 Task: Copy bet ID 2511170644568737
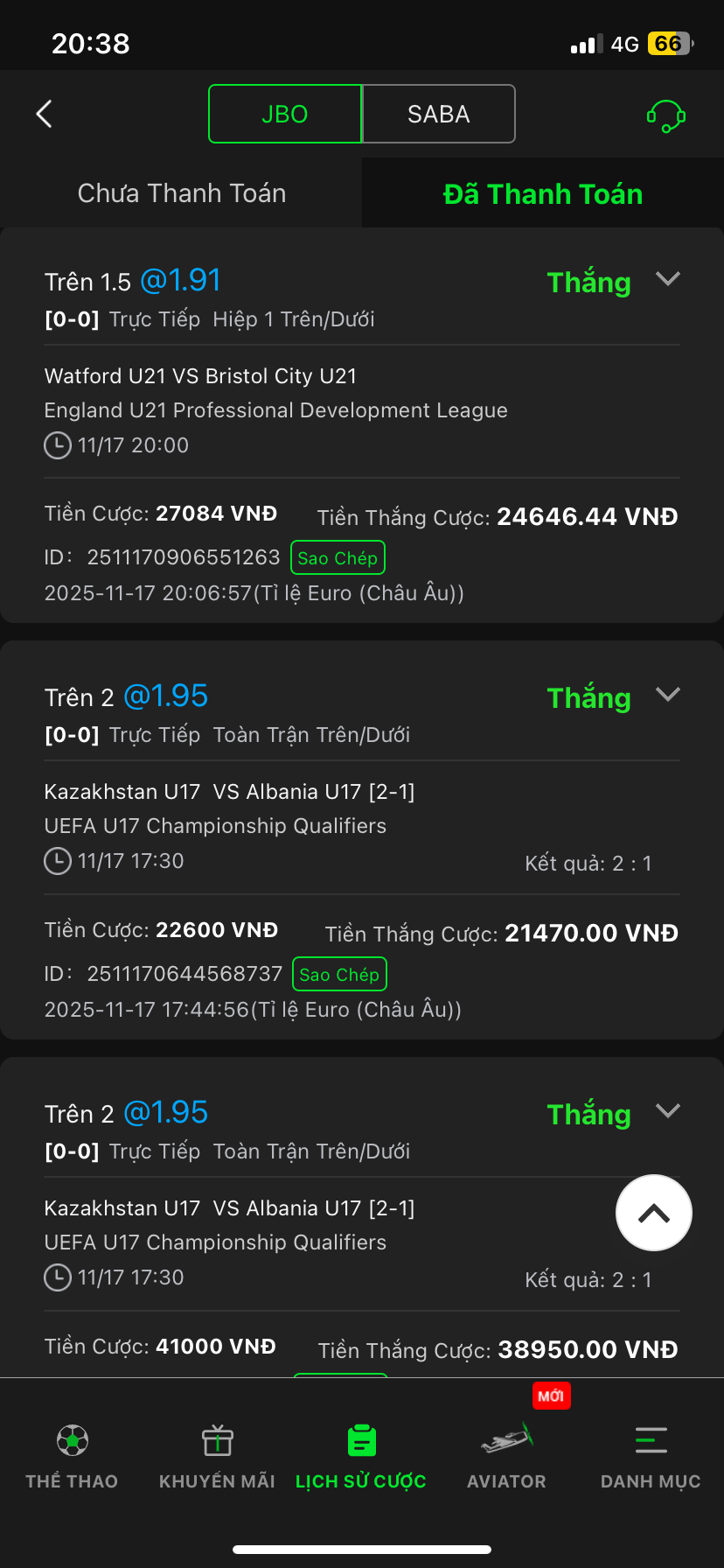pyautogui.click(x=339, y=975)
